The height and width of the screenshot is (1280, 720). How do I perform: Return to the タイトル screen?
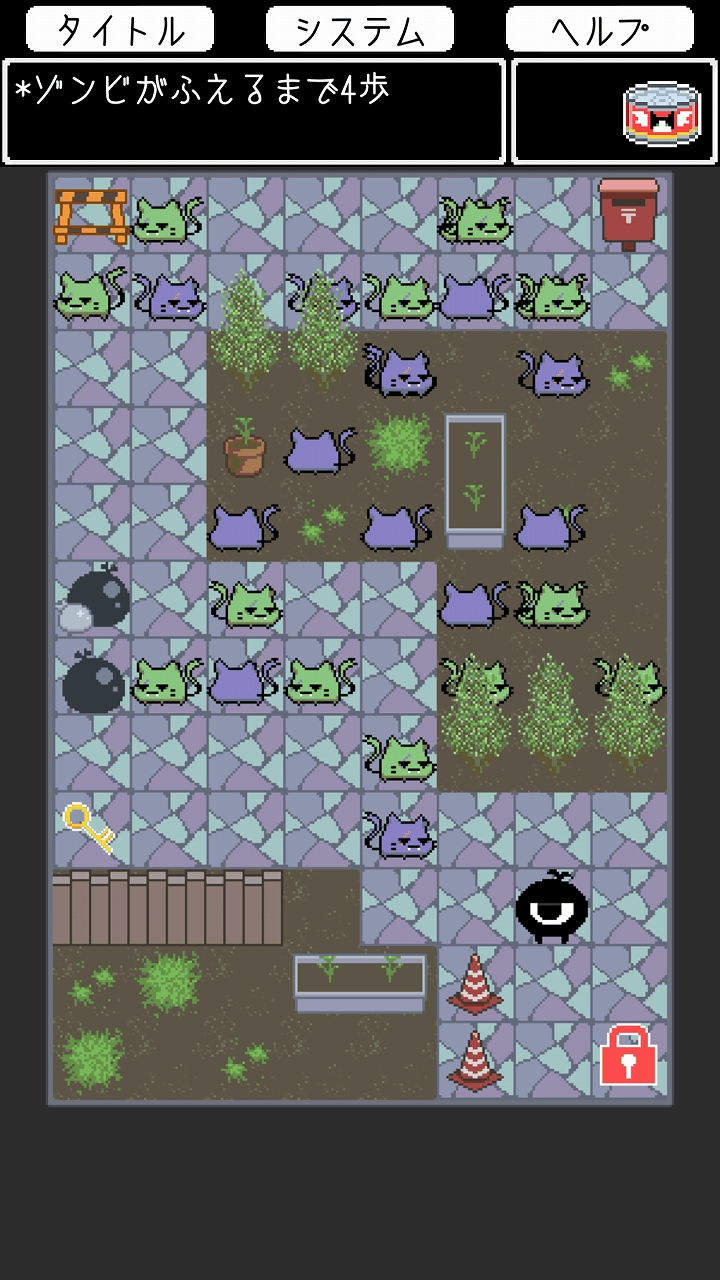(x=120, y=30)
